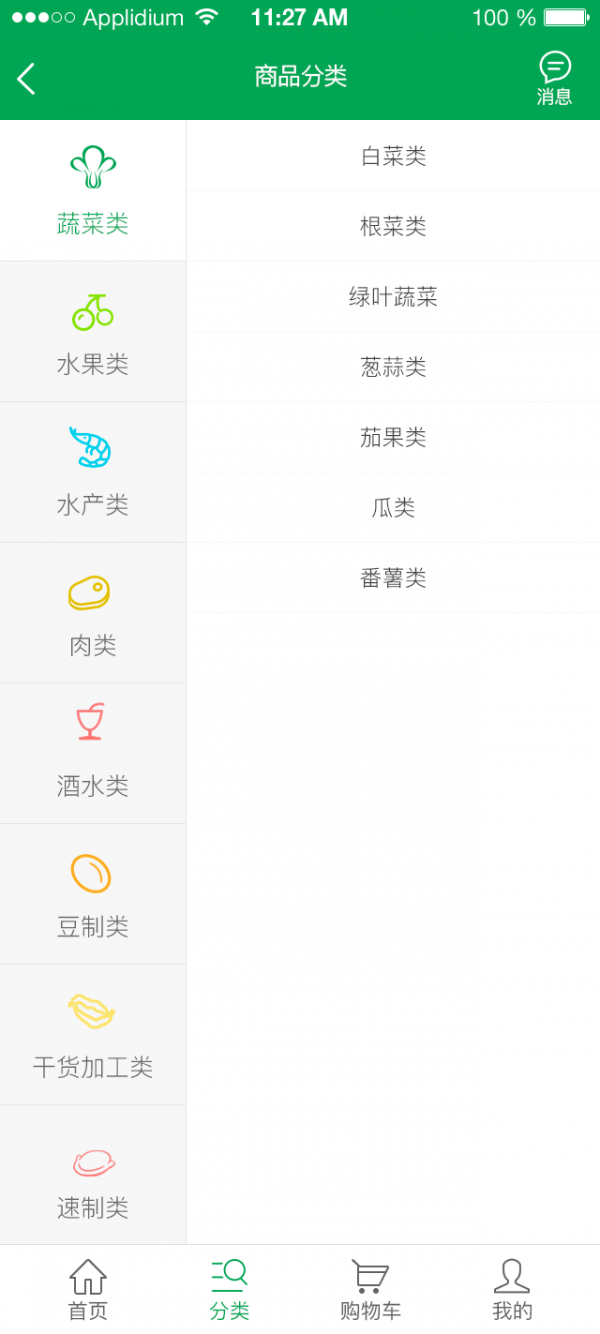600x1334 pixels.
Task: Select the 蔬菜类 vegetable category
Action: [x=93, y=191]
